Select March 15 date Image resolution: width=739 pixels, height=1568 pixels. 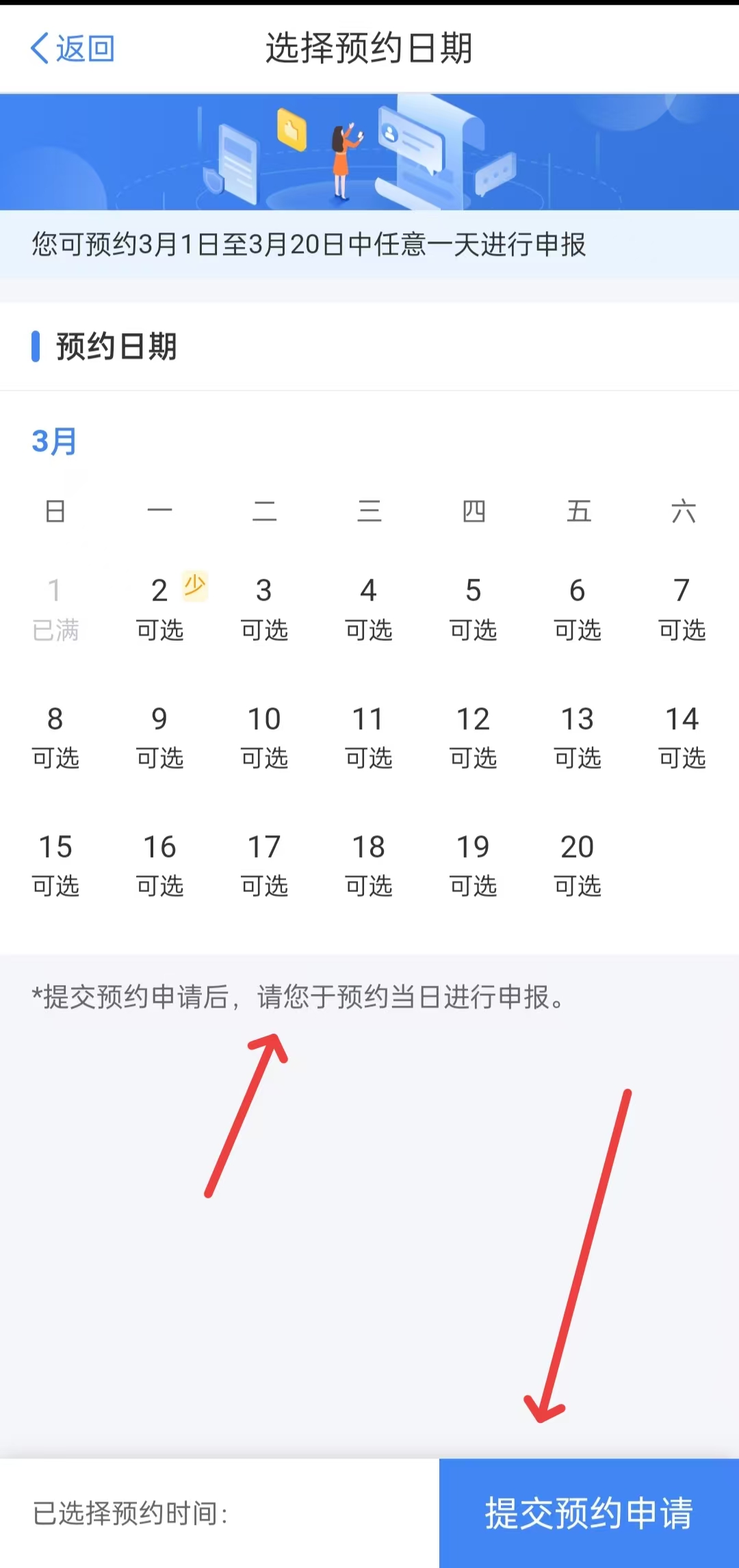pyautogui.click(x=55, y=864)
